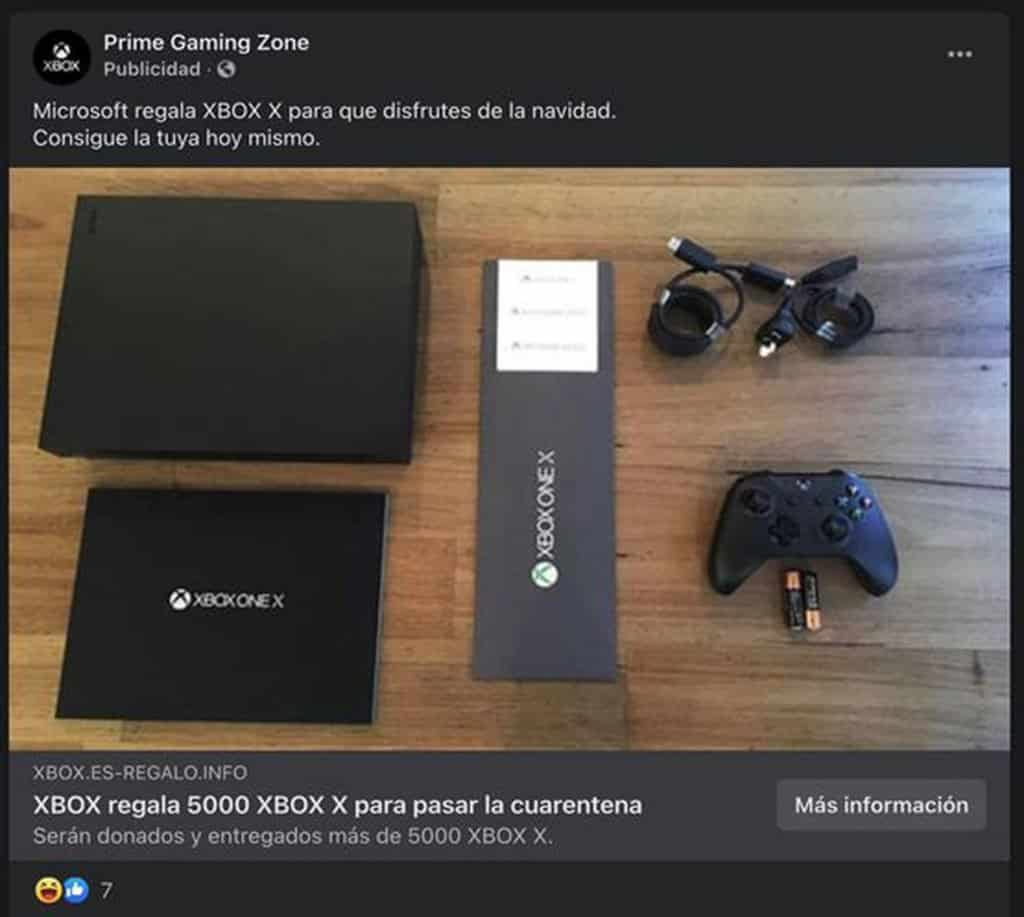The height and width of the screenshot is (917, 1024).
Task: Open the XBOX regala 5000 XBOX X link headline
Action: pyautogui.click(x=337, y=805)
